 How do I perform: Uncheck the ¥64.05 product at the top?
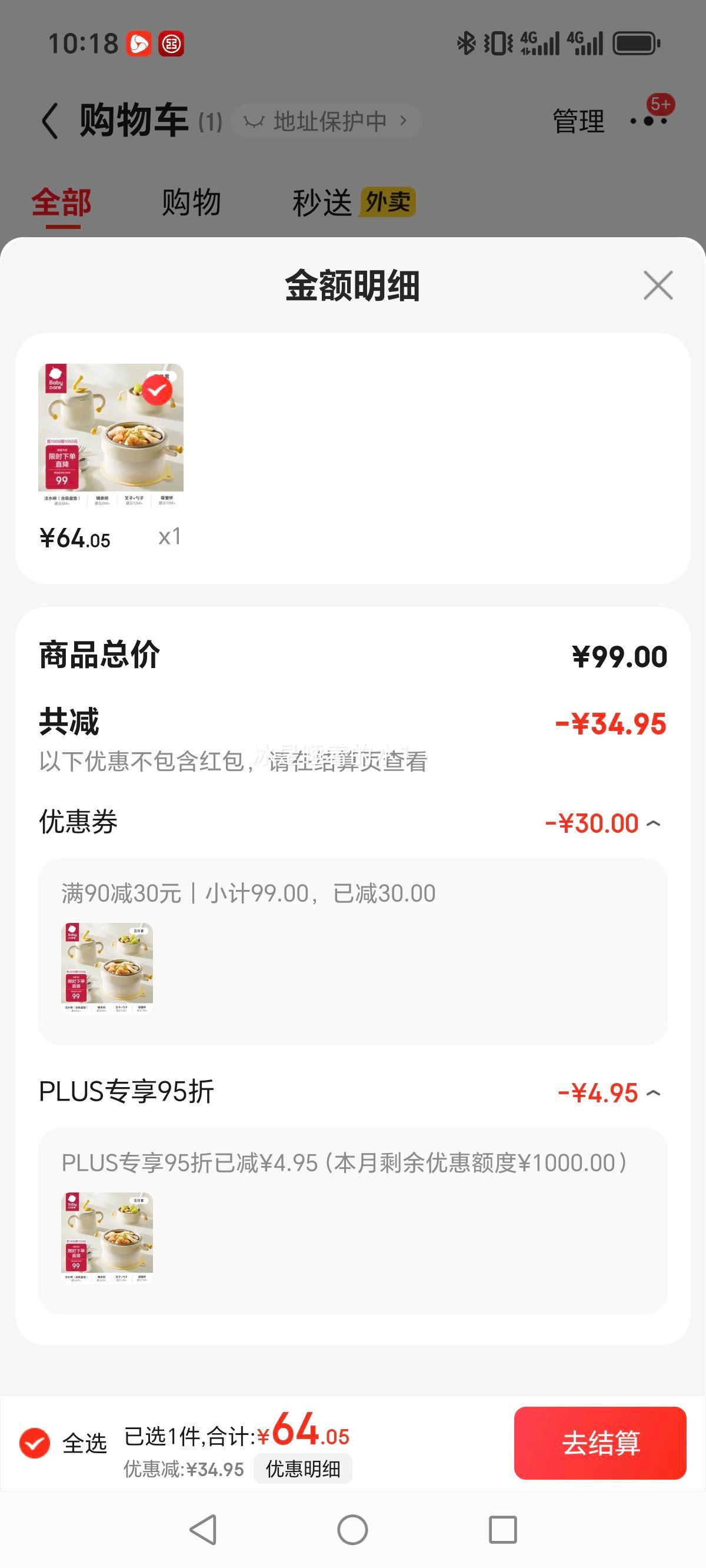coord(157,390)
